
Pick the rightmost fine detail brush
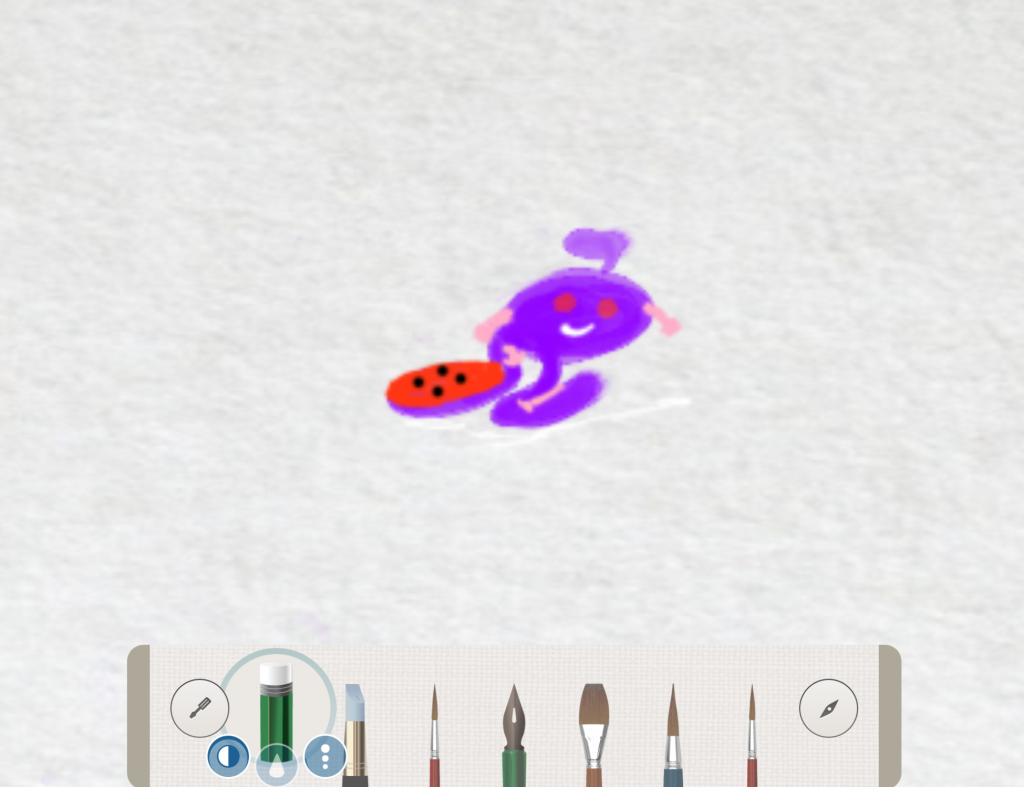pyautogui.click(x=752, y=735)
